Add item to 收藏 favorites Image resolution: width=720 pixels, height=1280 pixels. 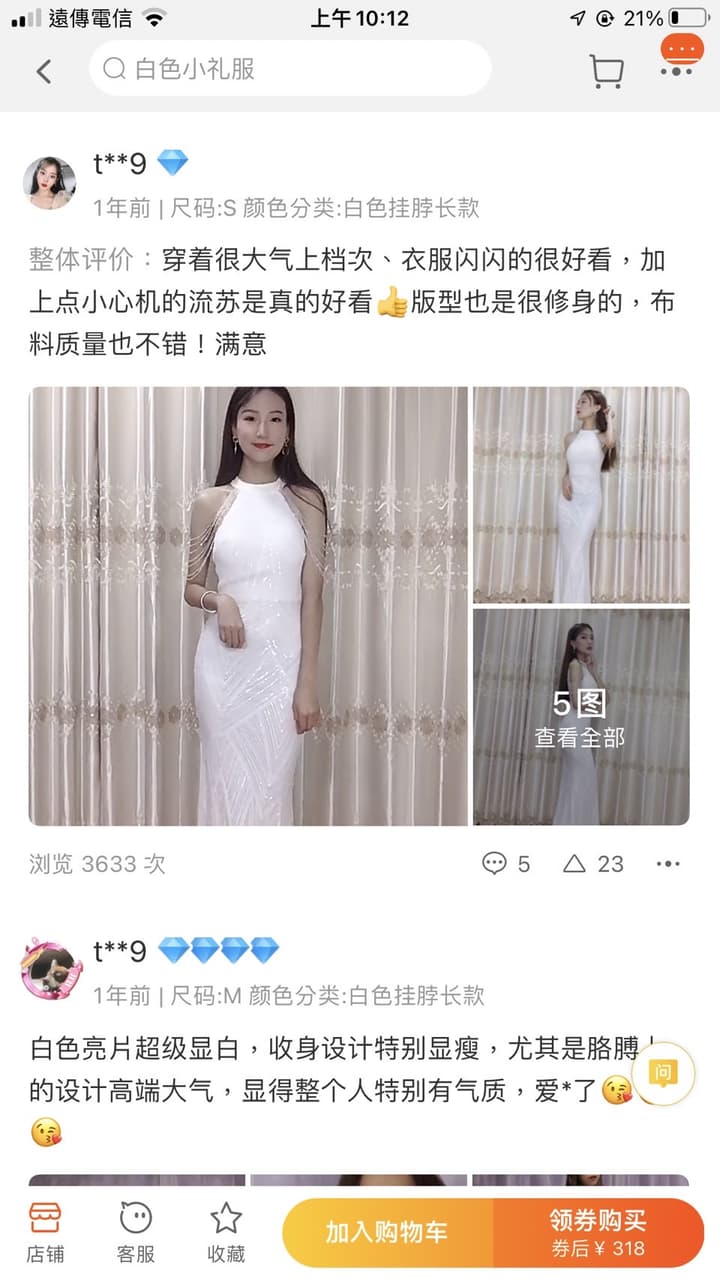tap(226, 1232)
